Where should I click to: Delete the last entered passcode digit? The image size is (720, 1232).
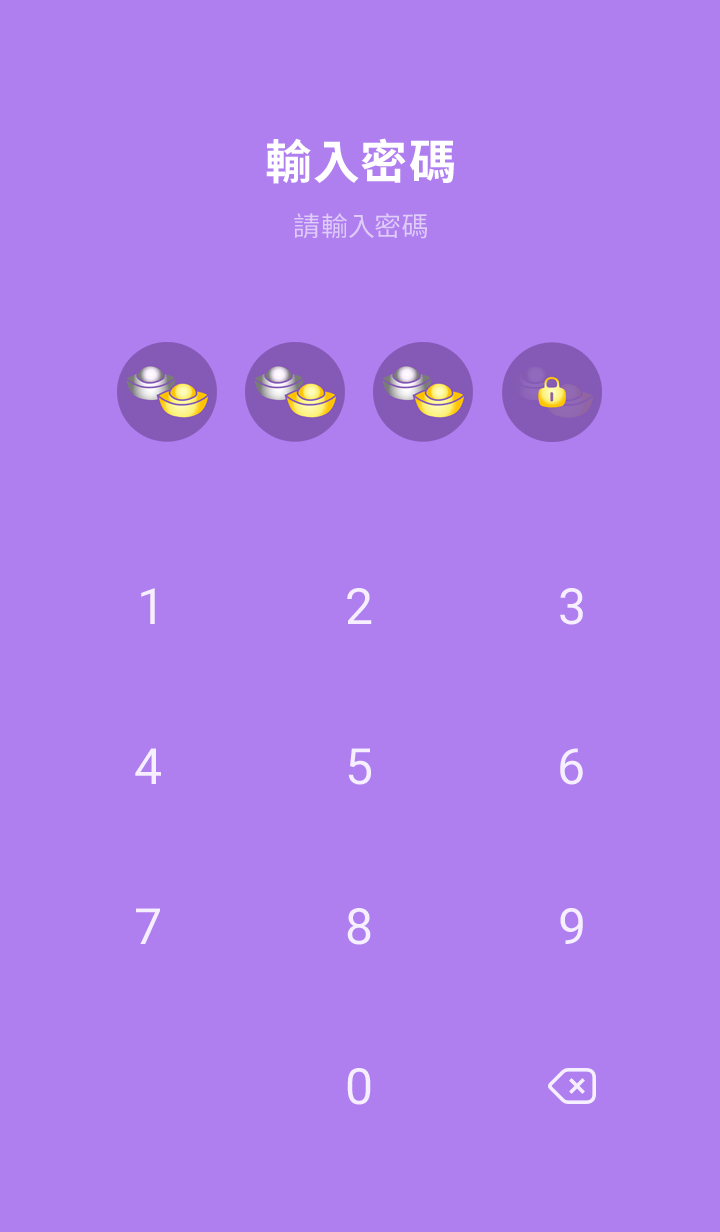(572, 1086)
